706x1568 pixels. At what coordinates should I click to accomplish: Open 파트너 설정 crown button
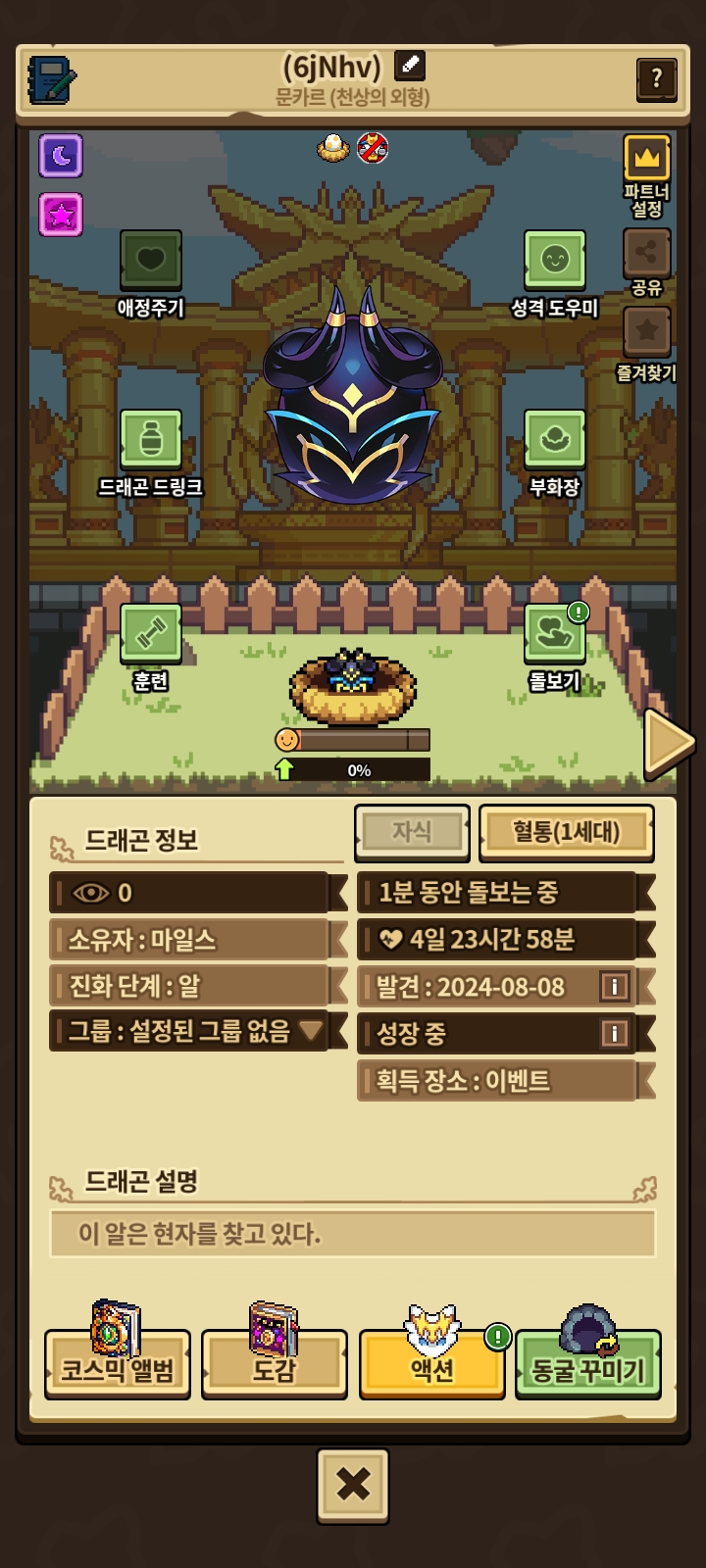tap(646, 160)
